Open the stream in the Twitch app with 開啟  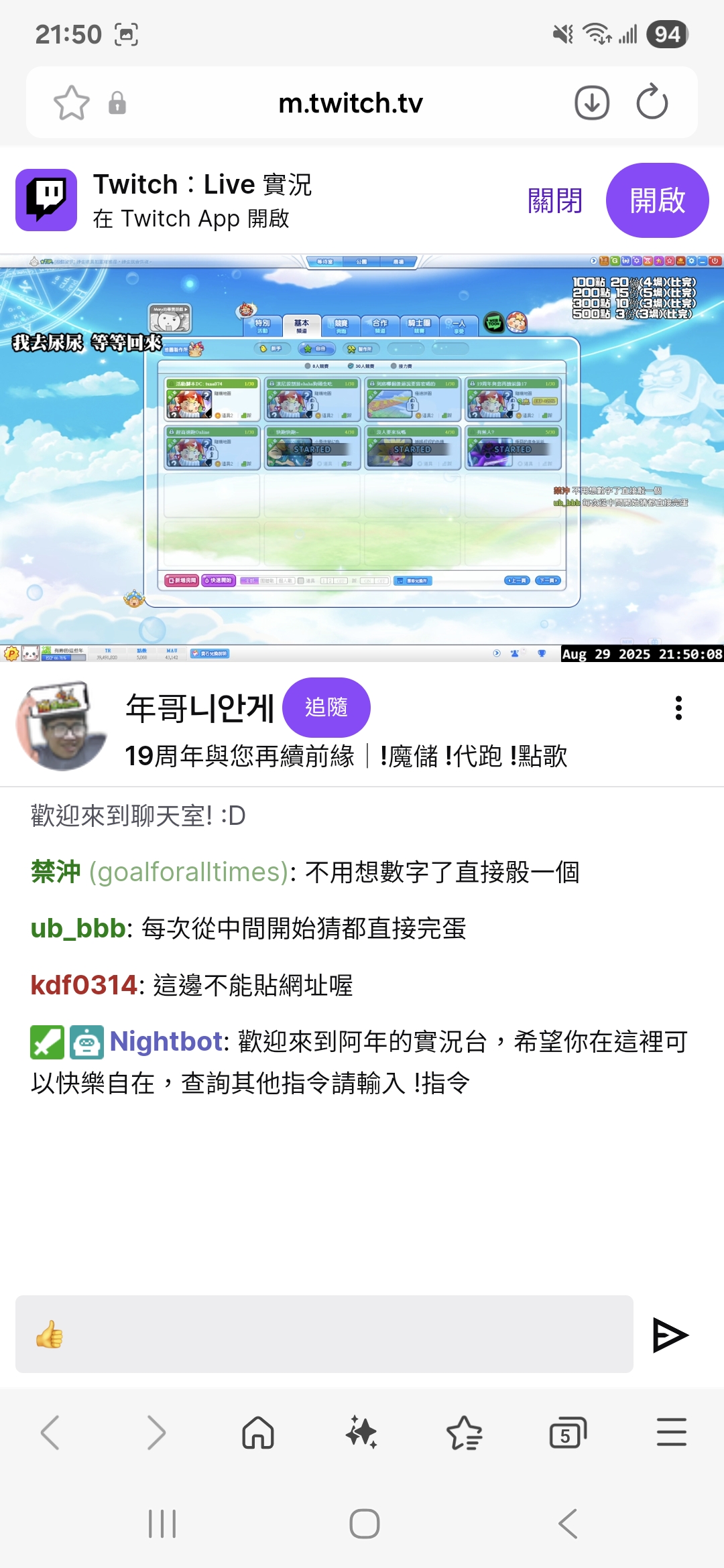[657, 200]
